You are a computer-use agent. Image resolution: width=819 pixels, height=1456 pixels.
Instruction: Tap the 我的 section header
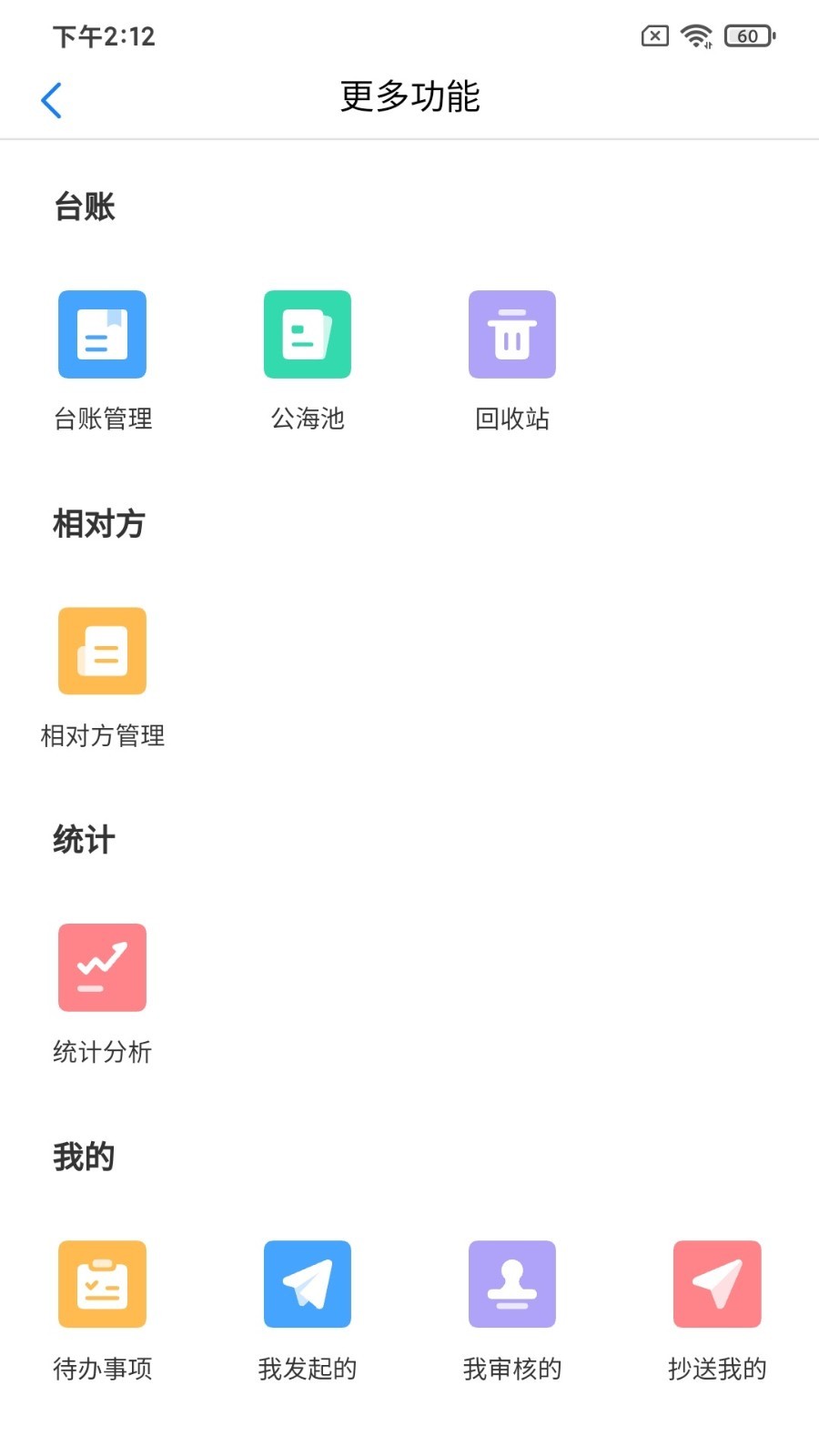pyautogui.click(x=84, y=1156)
